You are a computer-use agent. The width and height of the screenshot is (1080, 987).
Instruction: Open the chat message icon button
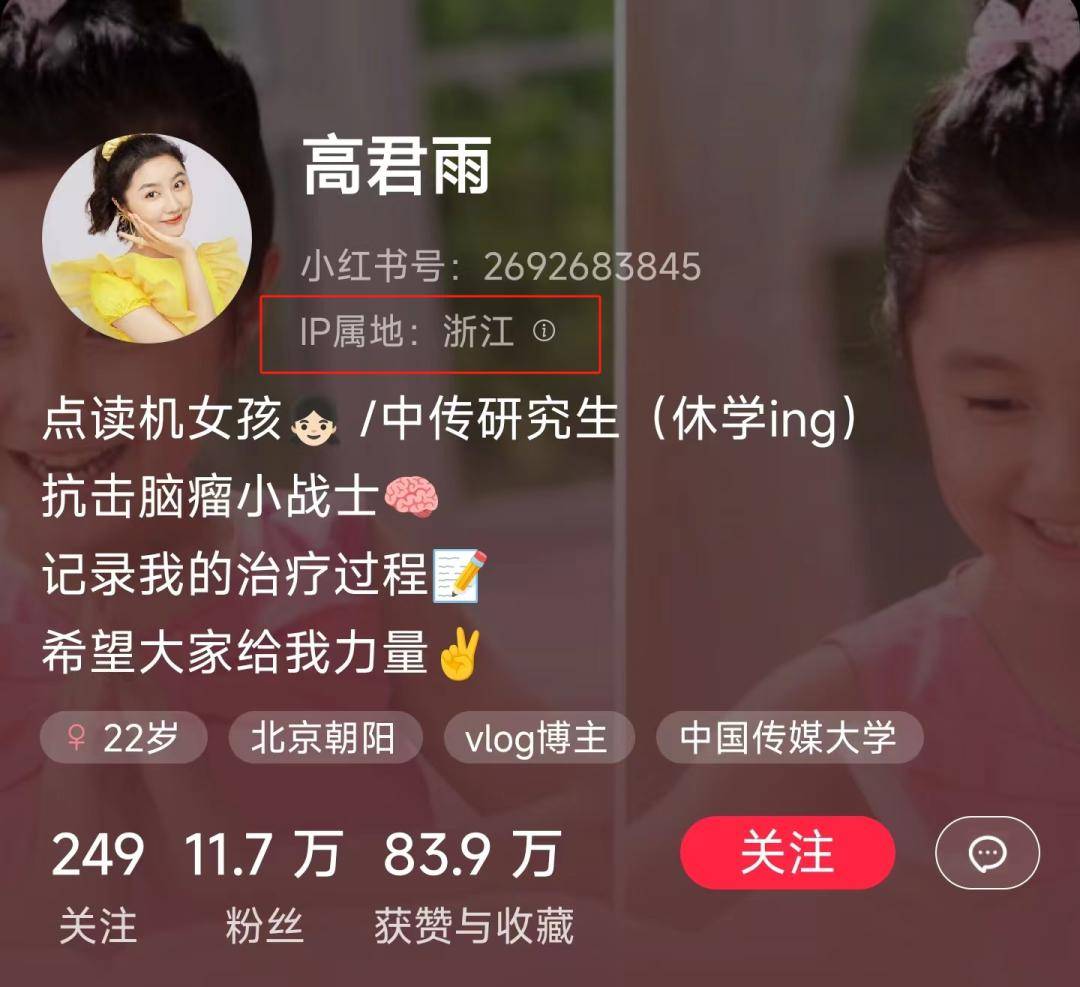(x=987, y=853)
